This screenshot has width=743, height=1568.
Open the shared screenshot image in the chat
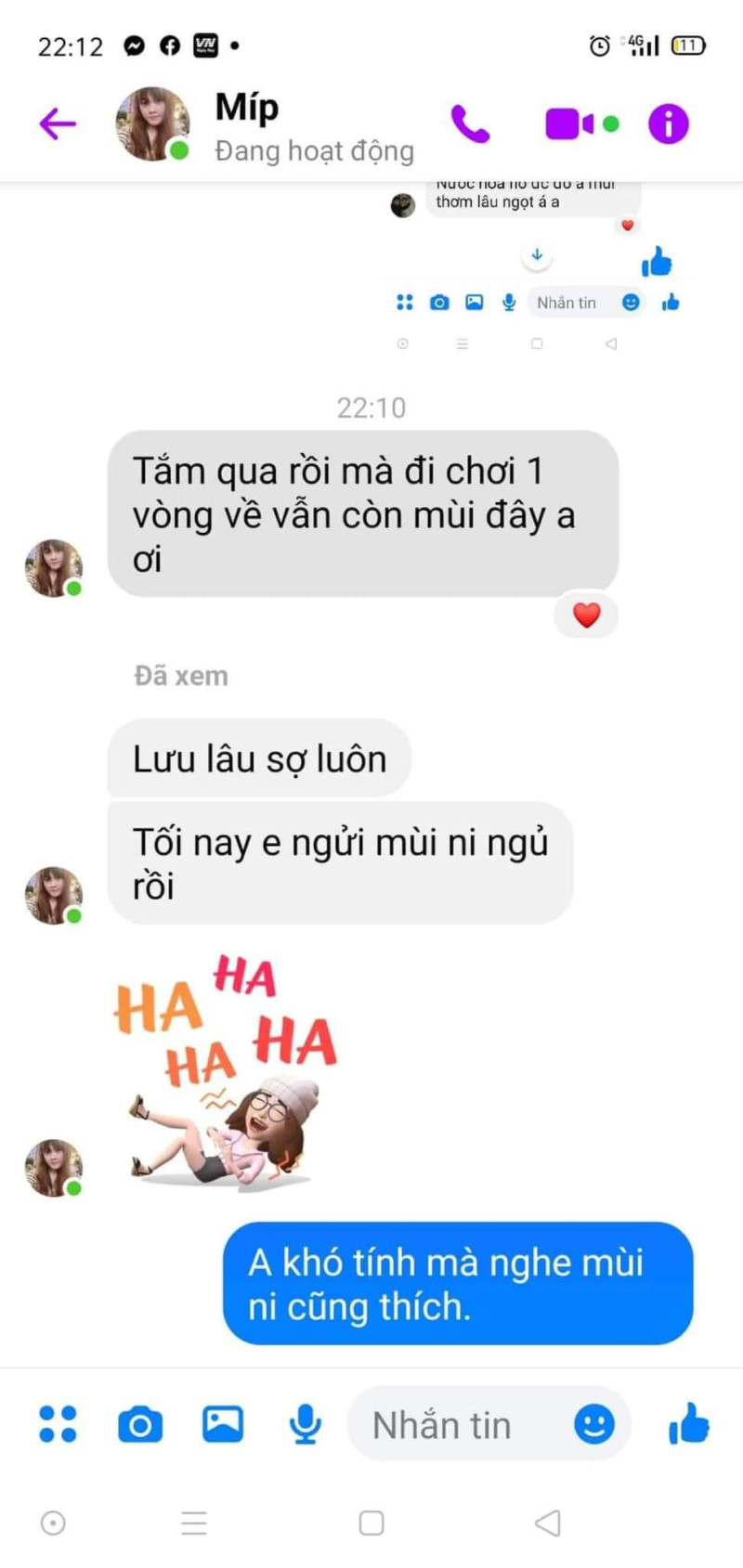[x=536, y=269]
